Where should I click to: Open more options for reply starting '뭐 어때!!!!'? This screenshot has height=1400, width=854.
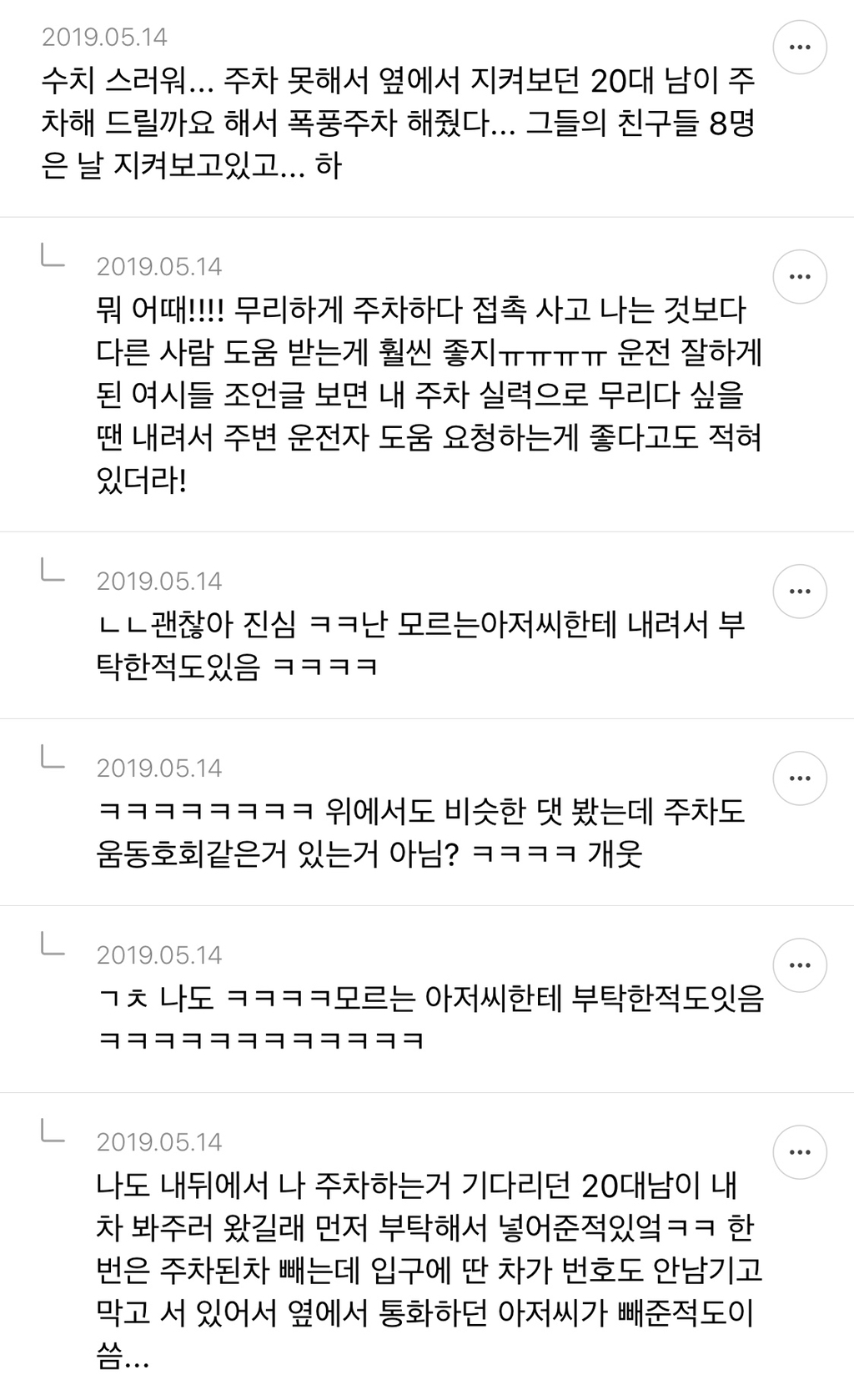[x=800, y=276]
